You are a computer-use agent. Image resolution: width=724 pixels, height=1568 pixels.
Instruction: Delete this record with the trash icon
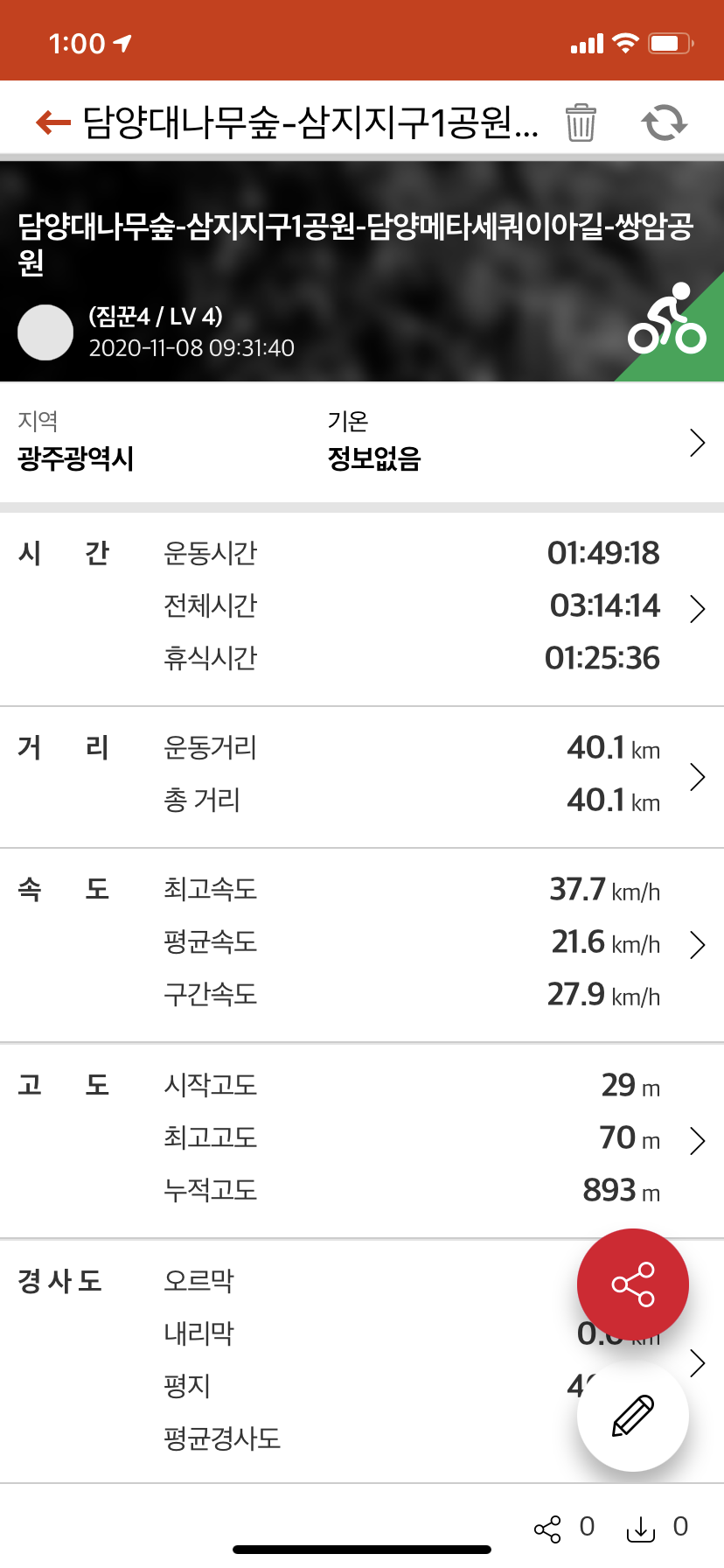(x=580, y=122)
